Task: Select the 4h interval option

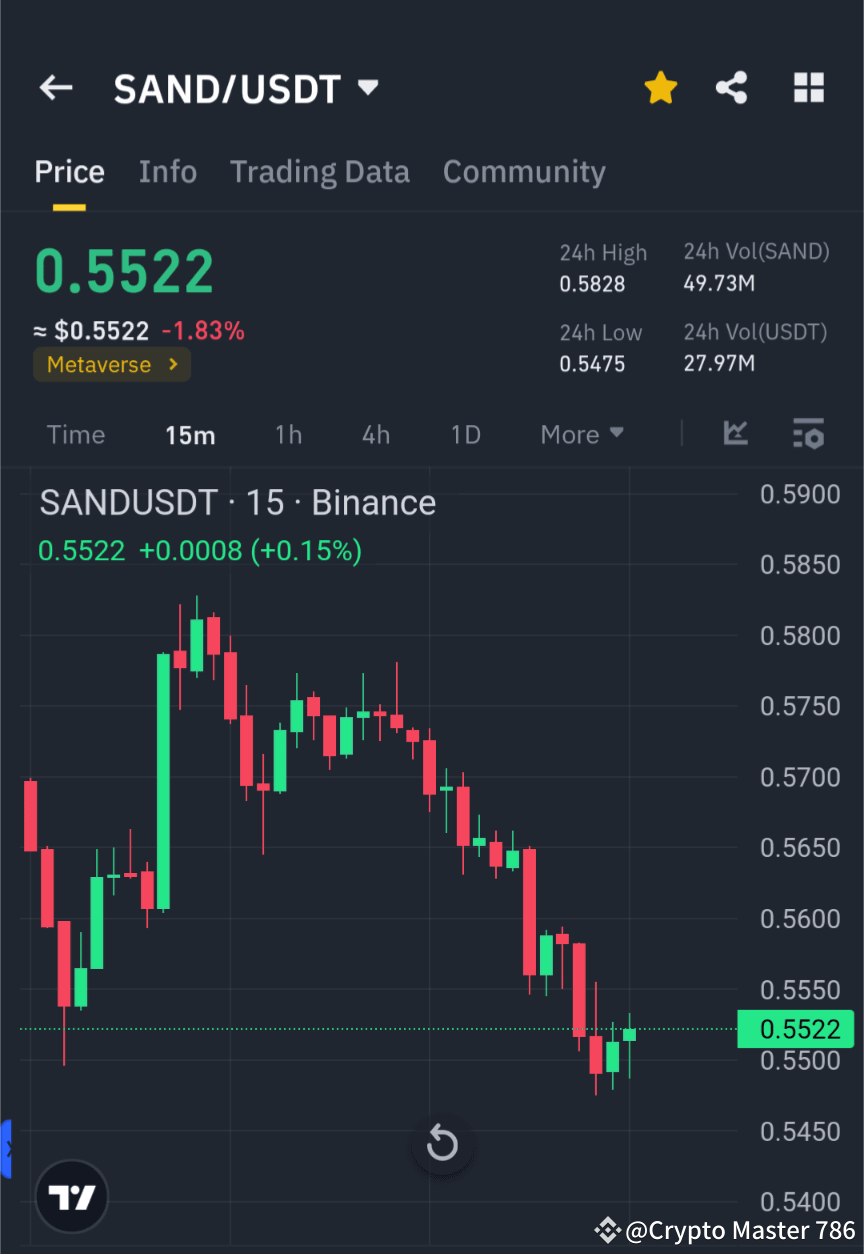Action: [376, 434]
